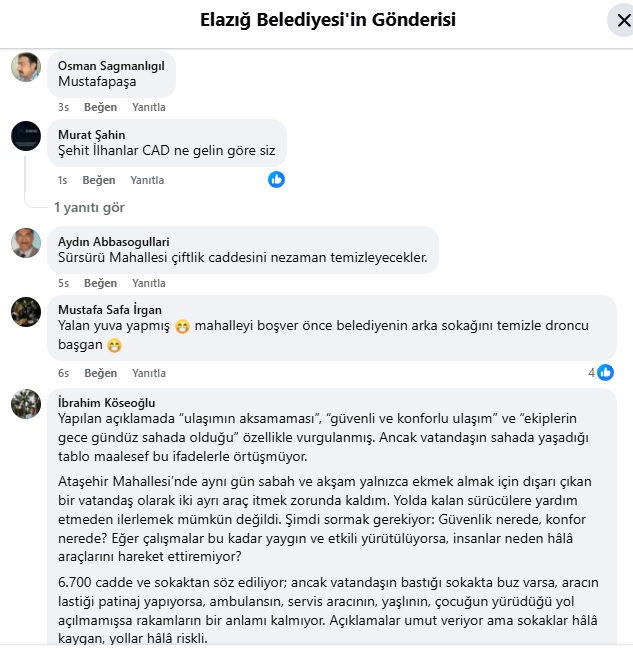Expand '1 yanıtı gör' replies
Screen dimensions: 633x648
click(x=89, y=207)
